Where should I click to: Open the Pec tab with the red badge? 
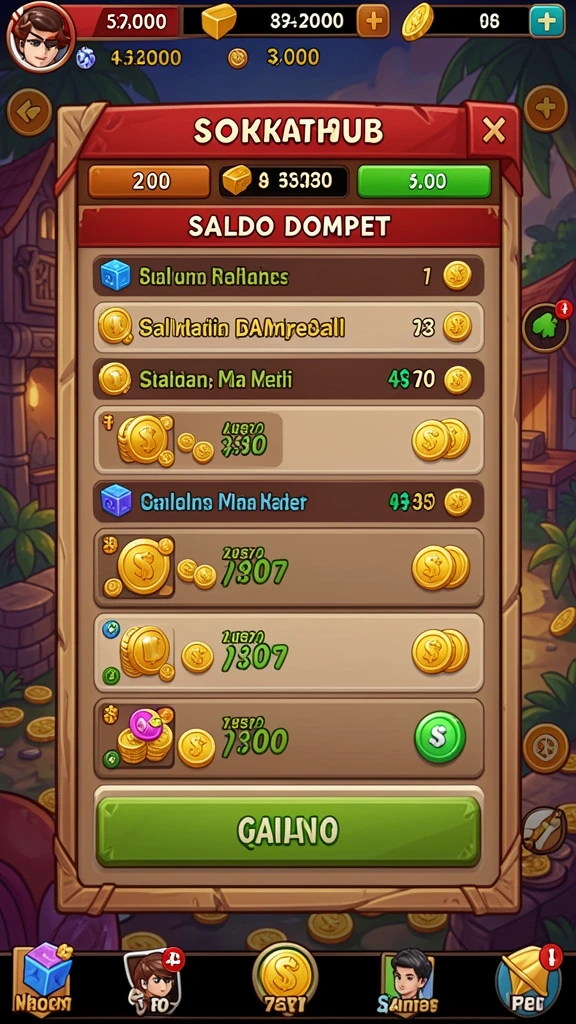coord(530,980)
